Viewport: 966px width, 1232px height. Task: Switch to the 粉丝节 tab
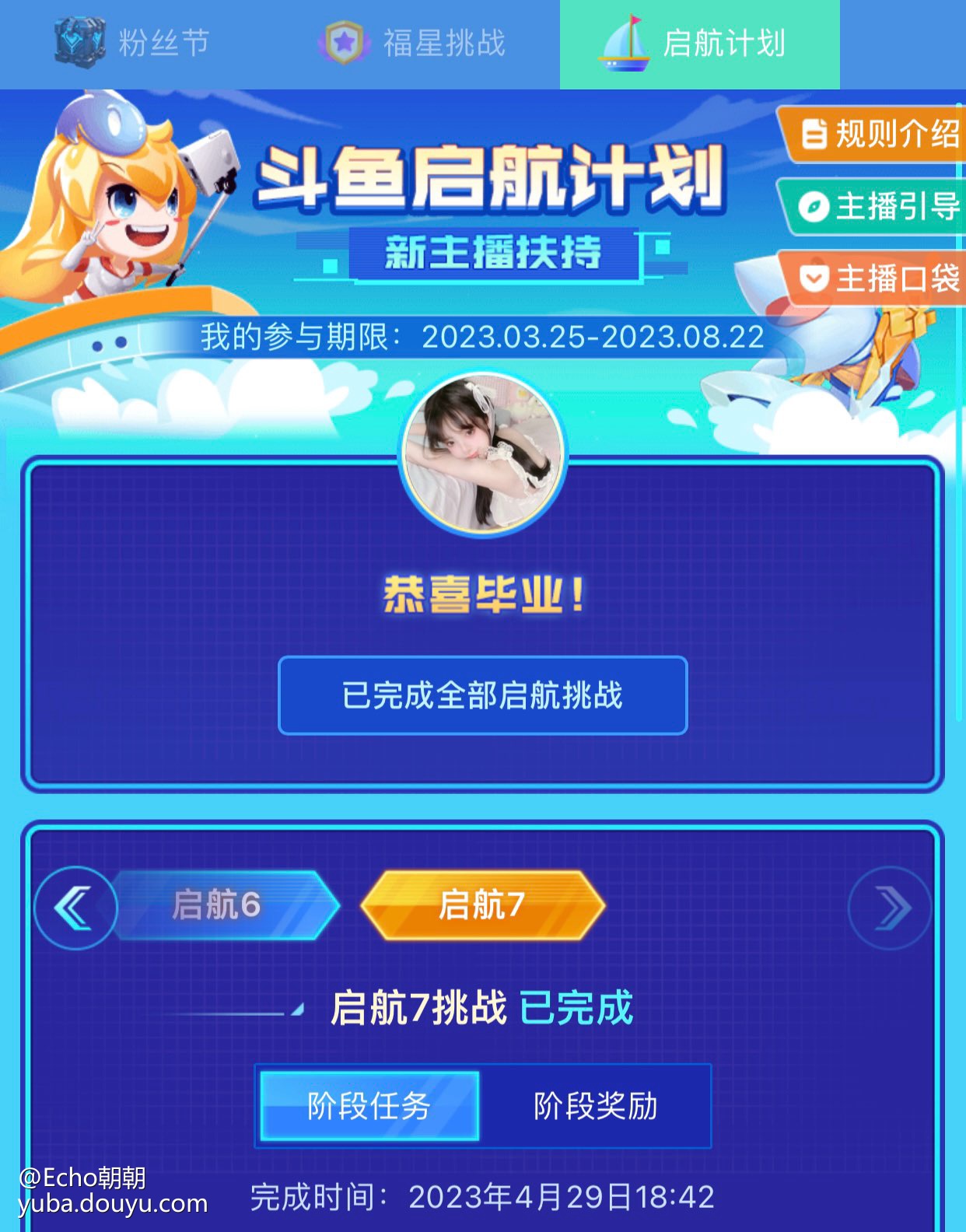click(x=134, y=43)
